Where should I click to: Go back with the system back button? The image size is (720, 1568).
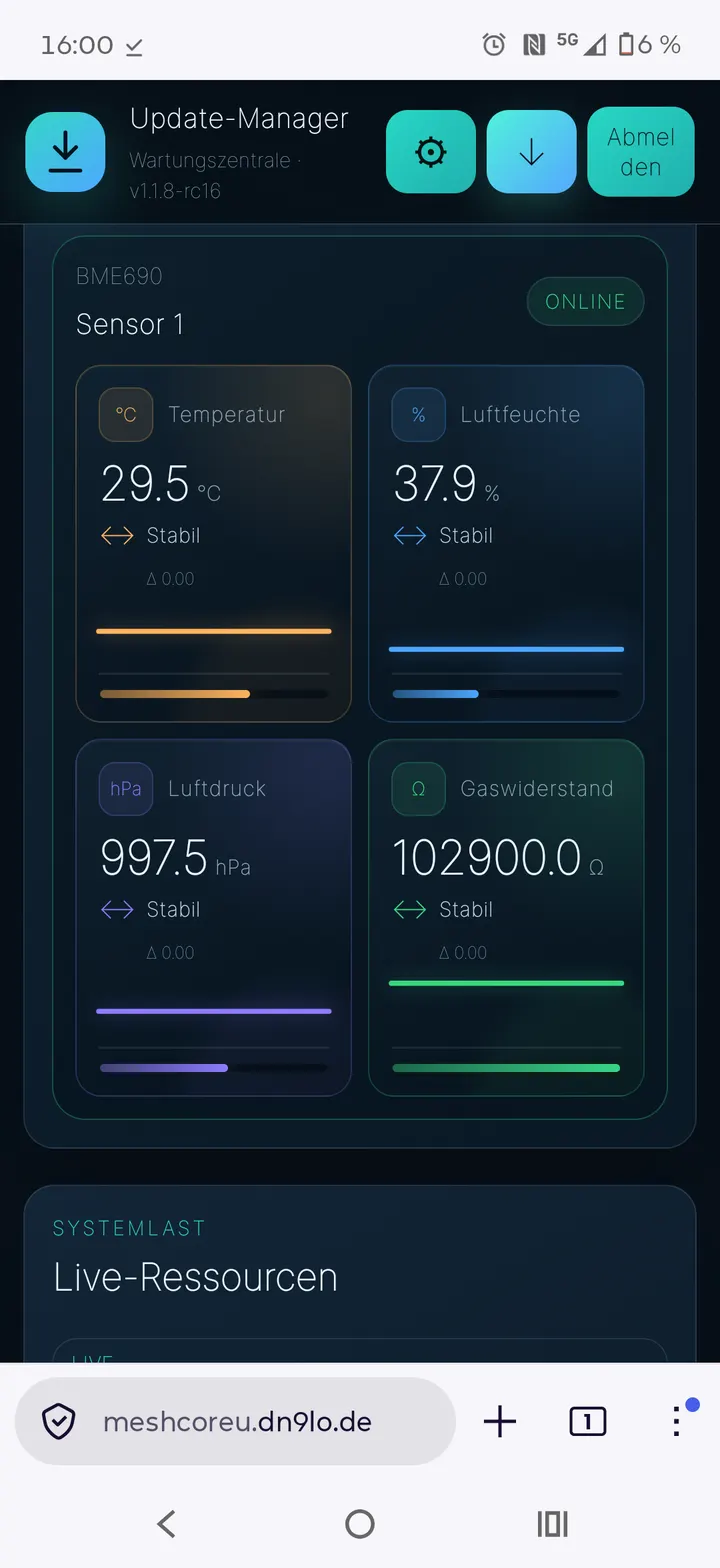[167, 1523]
